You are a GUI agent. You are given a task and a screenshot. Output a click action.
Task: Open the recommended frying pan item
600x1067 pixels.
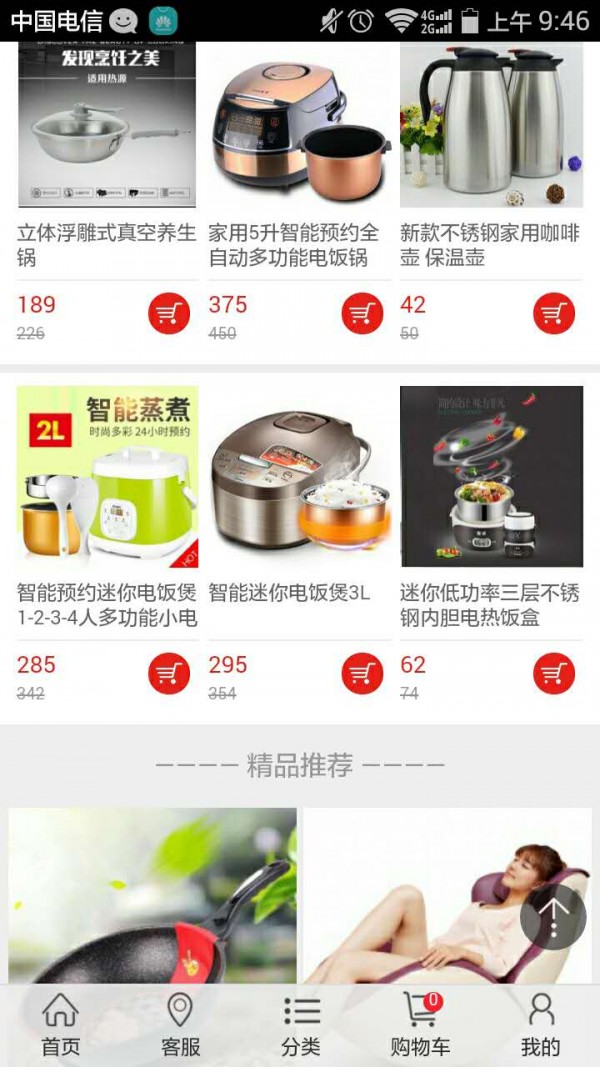[x=152, y=895]
